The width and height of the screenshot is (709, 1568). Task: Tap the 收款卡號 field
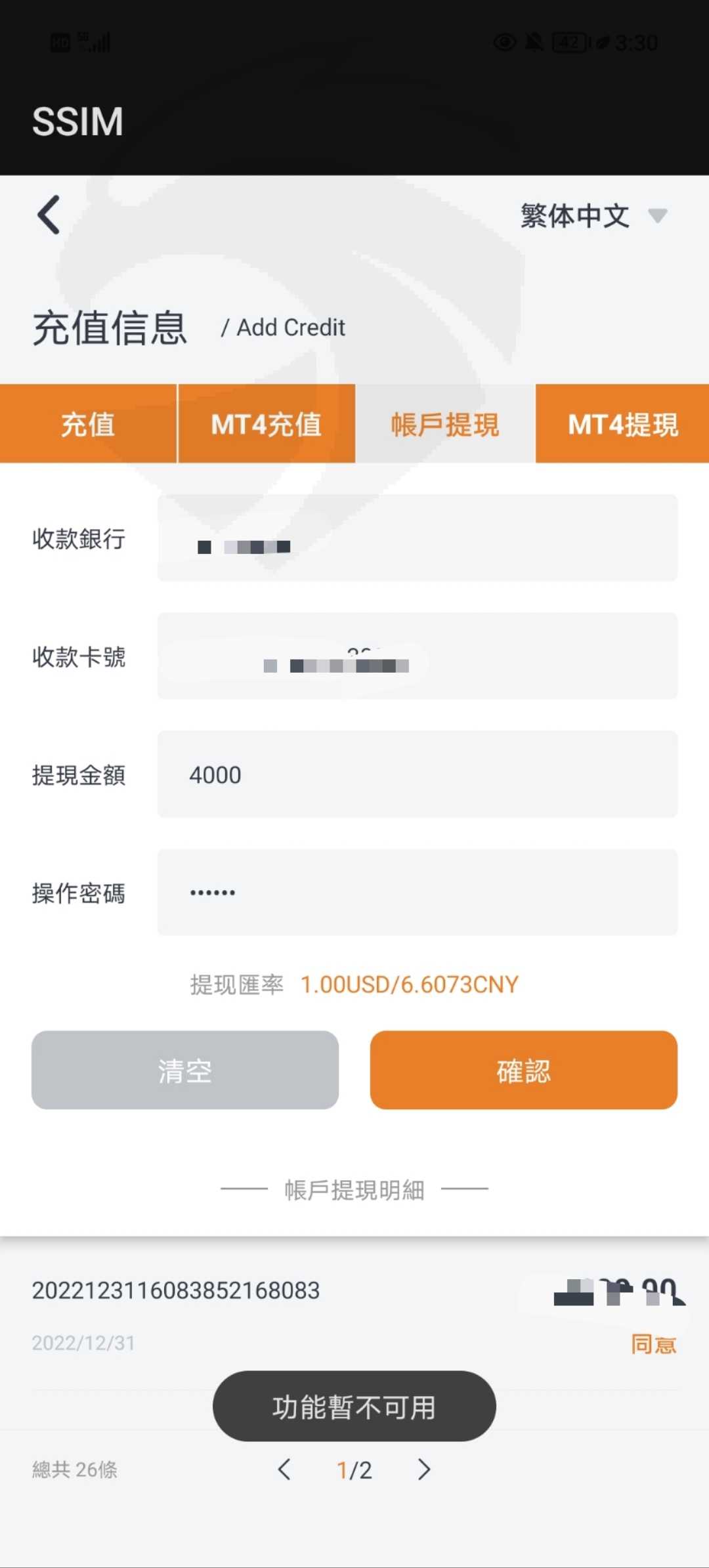(418, 656)
